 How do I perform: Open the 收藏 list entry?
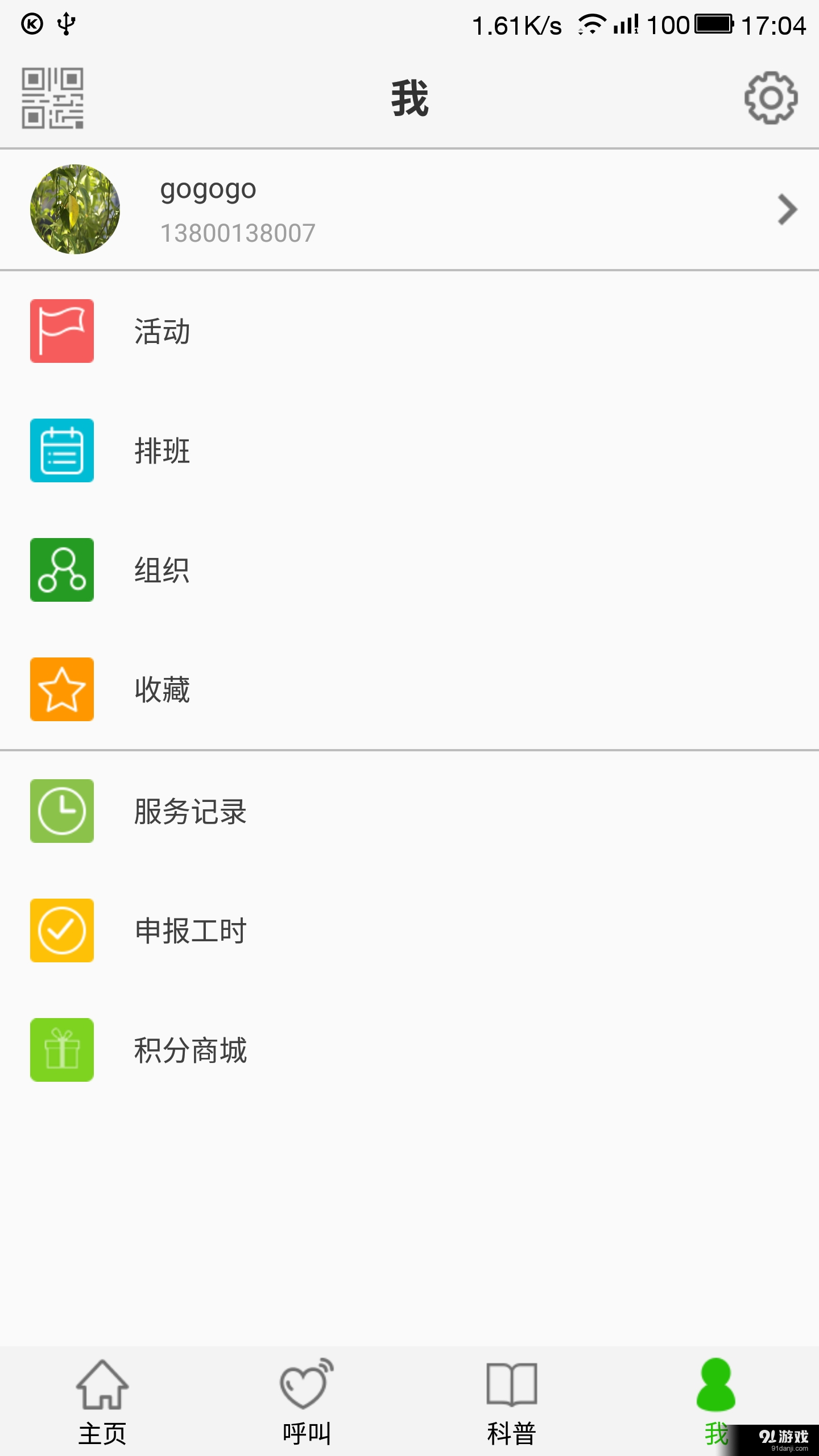click(x=161, y=691)
